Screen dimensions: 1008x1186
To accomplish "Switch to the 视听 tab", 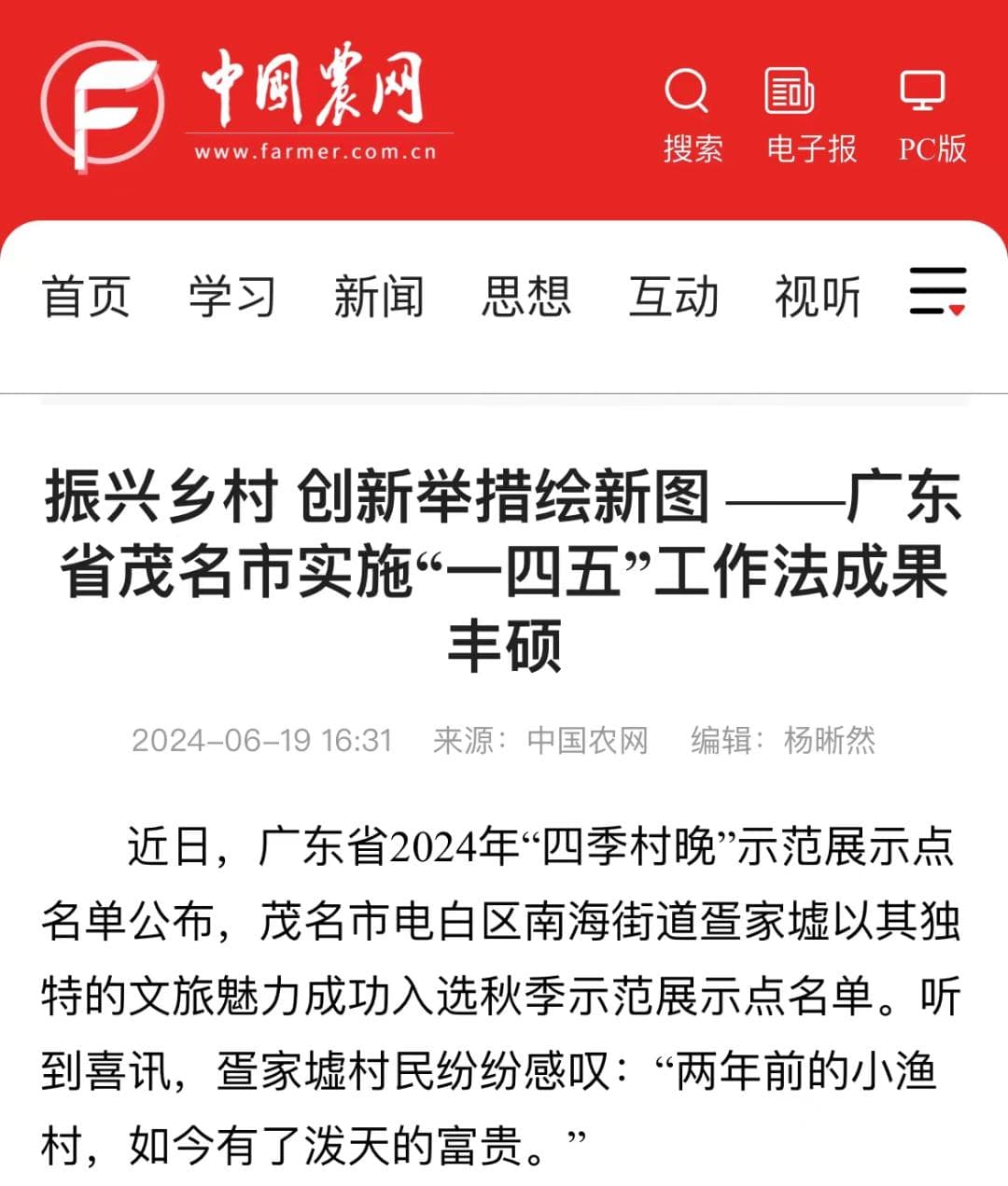I will [x=818, y=296].
